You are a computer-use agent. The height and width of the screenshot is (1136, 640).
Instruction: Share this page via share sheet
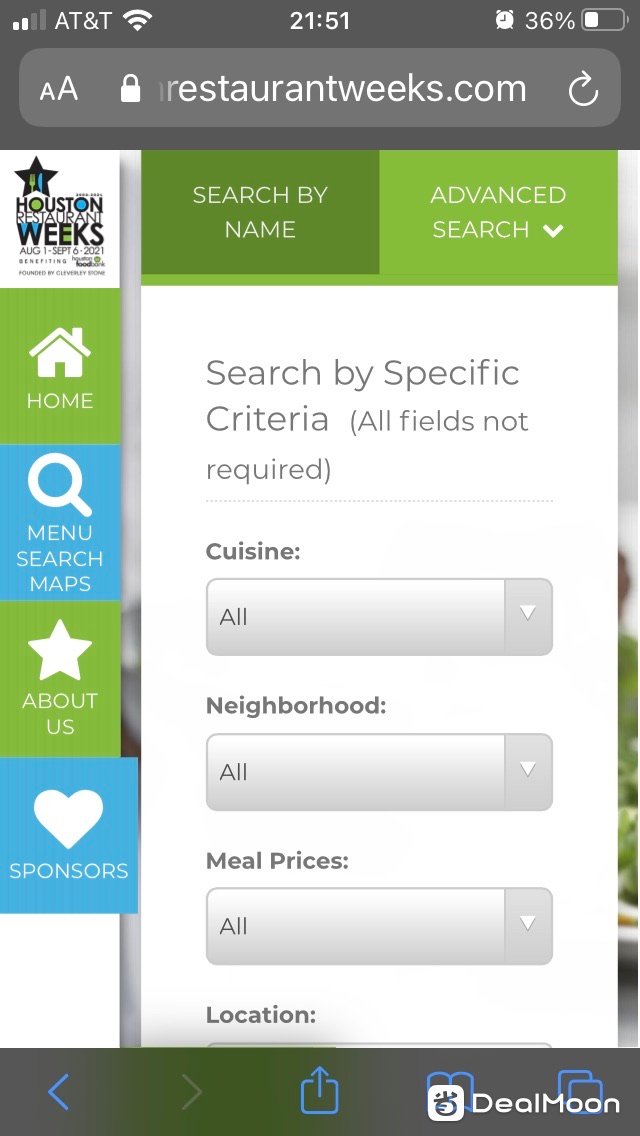pyautogui.click(x=320, y=1090)
